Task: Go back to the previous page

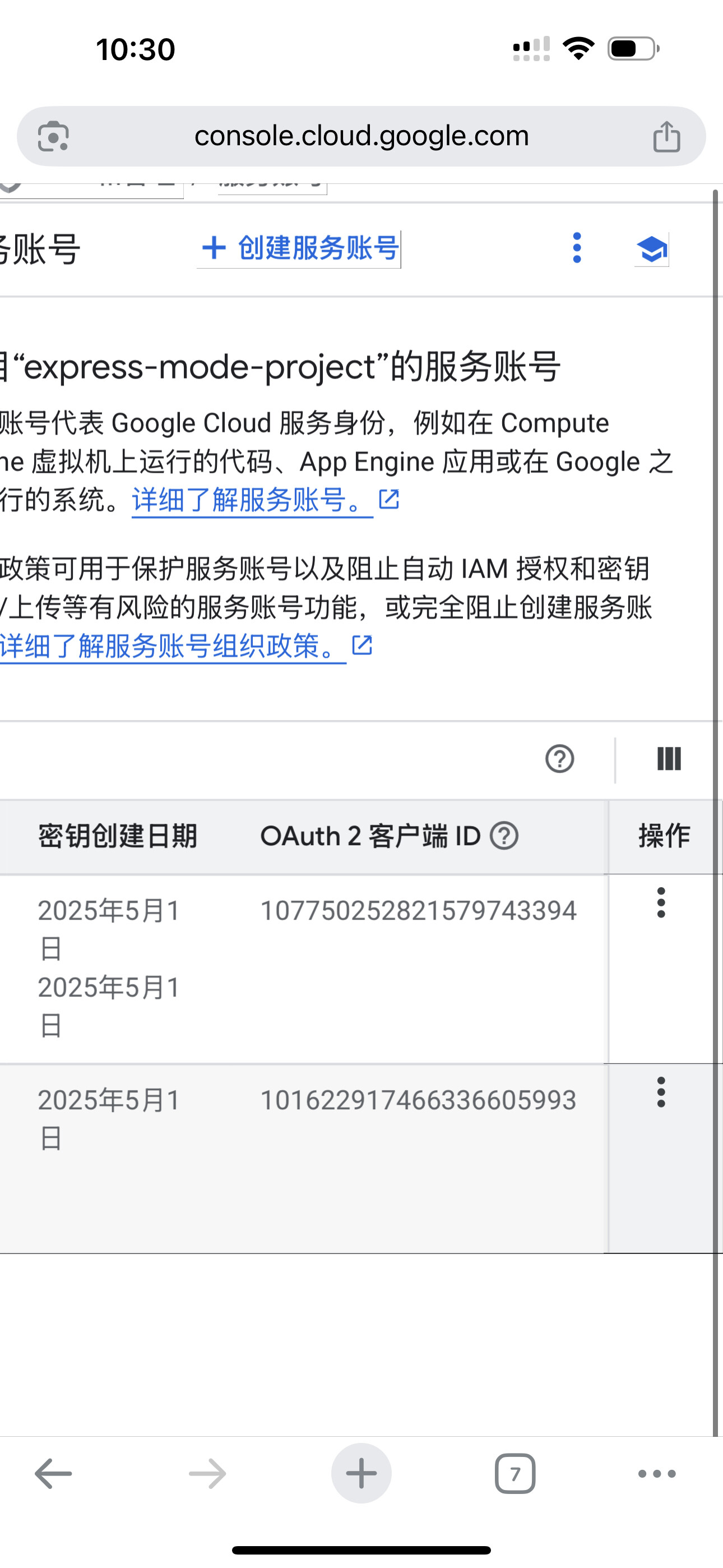Action: pos(53,1474)
